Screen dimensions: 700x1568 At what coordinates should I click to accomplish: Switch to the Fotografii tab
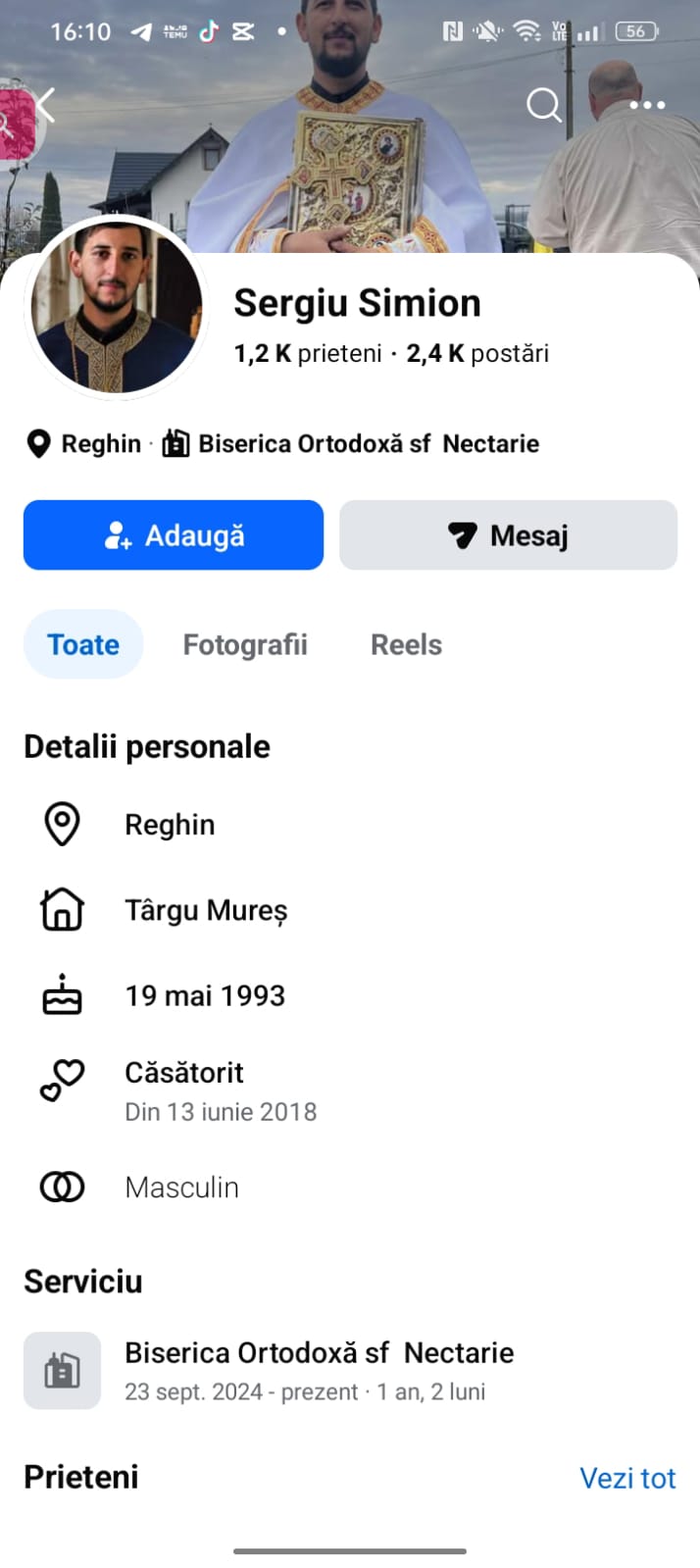click(x=245, y=644)
